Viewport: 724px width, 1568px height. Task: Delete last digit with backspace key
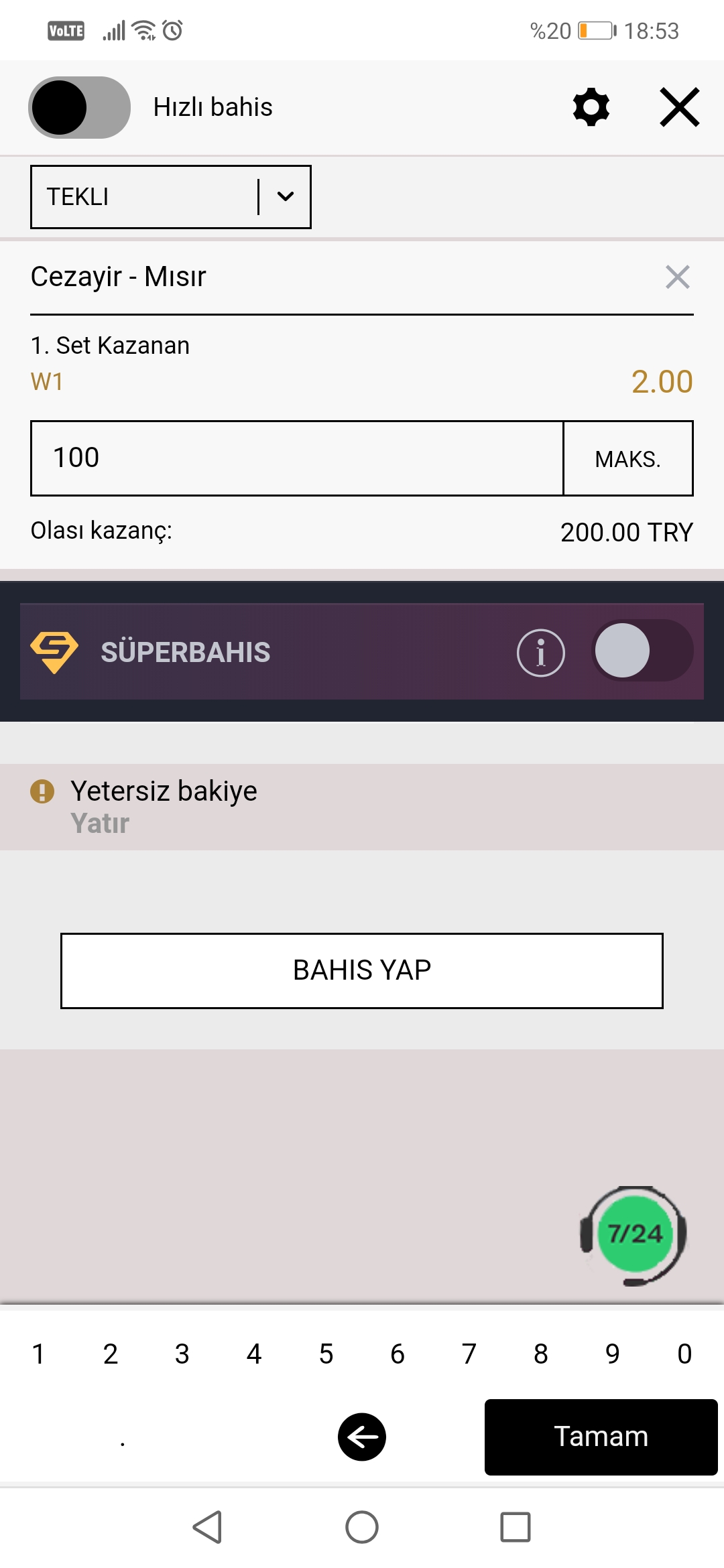coord(362,1437)
